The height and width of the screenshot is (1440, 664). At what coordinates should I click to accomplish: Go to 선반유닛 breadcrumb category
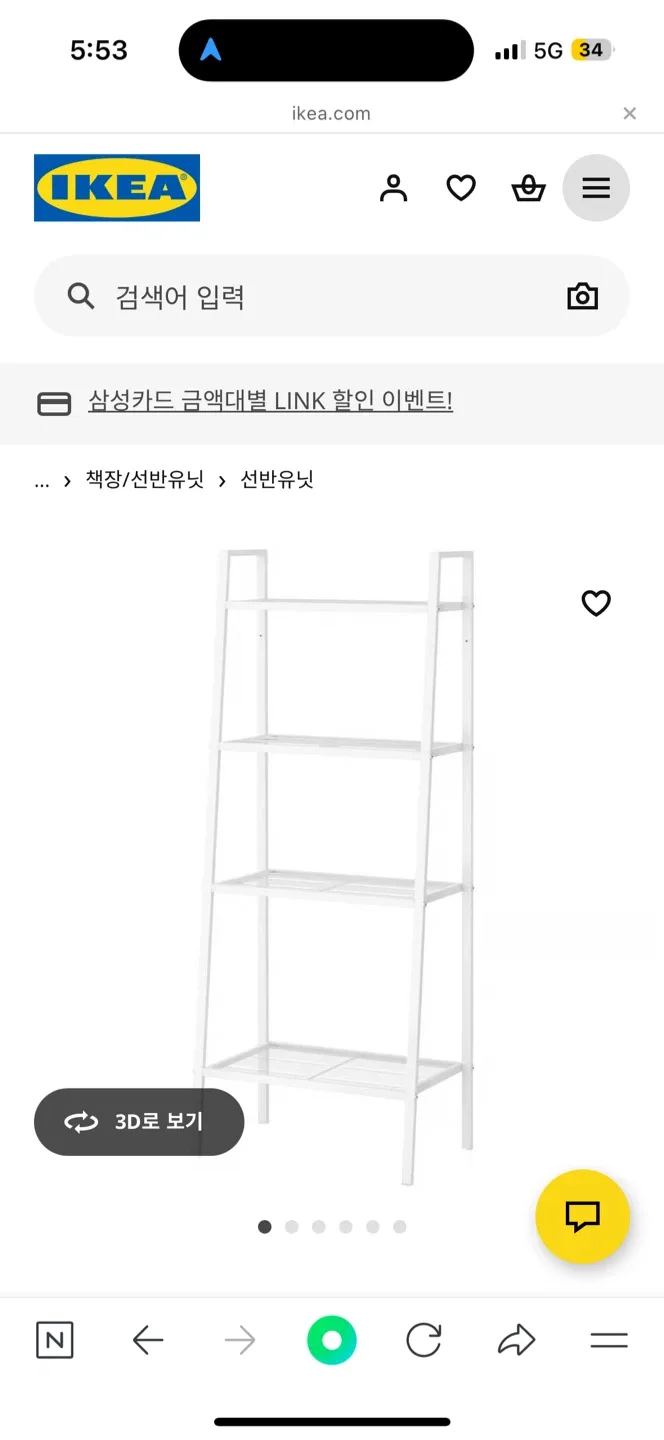277,480
